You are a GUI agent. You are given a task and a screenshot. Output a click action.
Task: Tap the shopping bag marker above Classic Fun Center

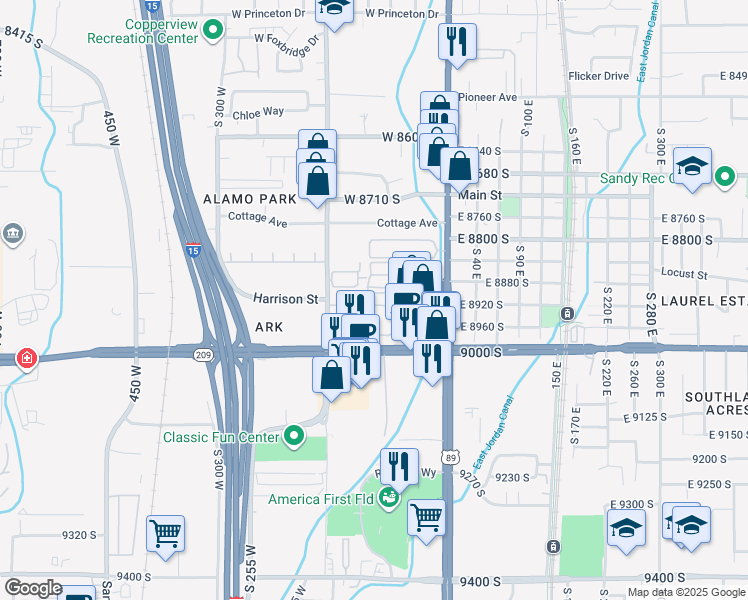[332, 376]
